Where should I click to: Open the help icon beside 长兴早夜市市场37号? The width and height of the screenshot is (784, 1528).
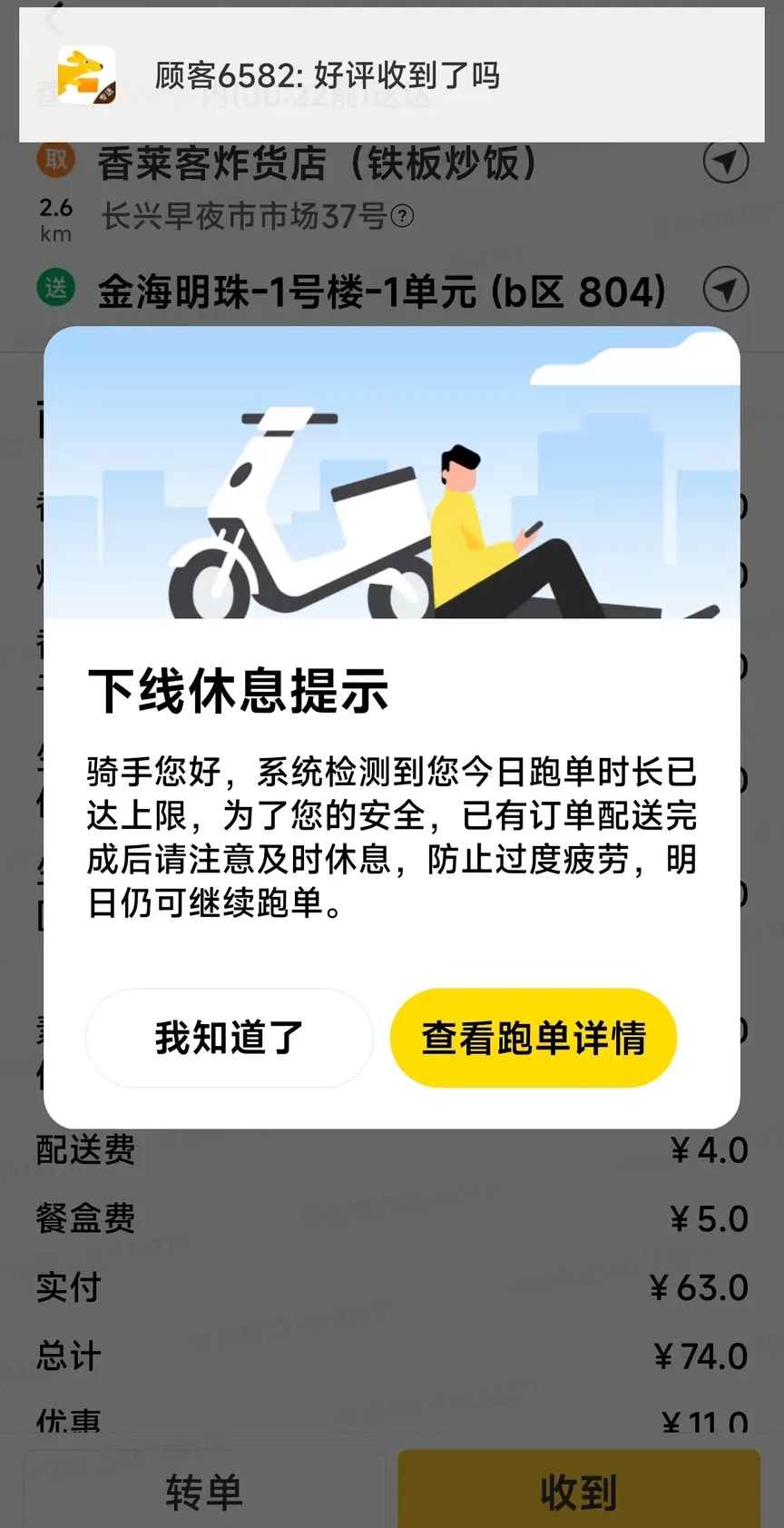pyautogui.click(x=402, y=216)
